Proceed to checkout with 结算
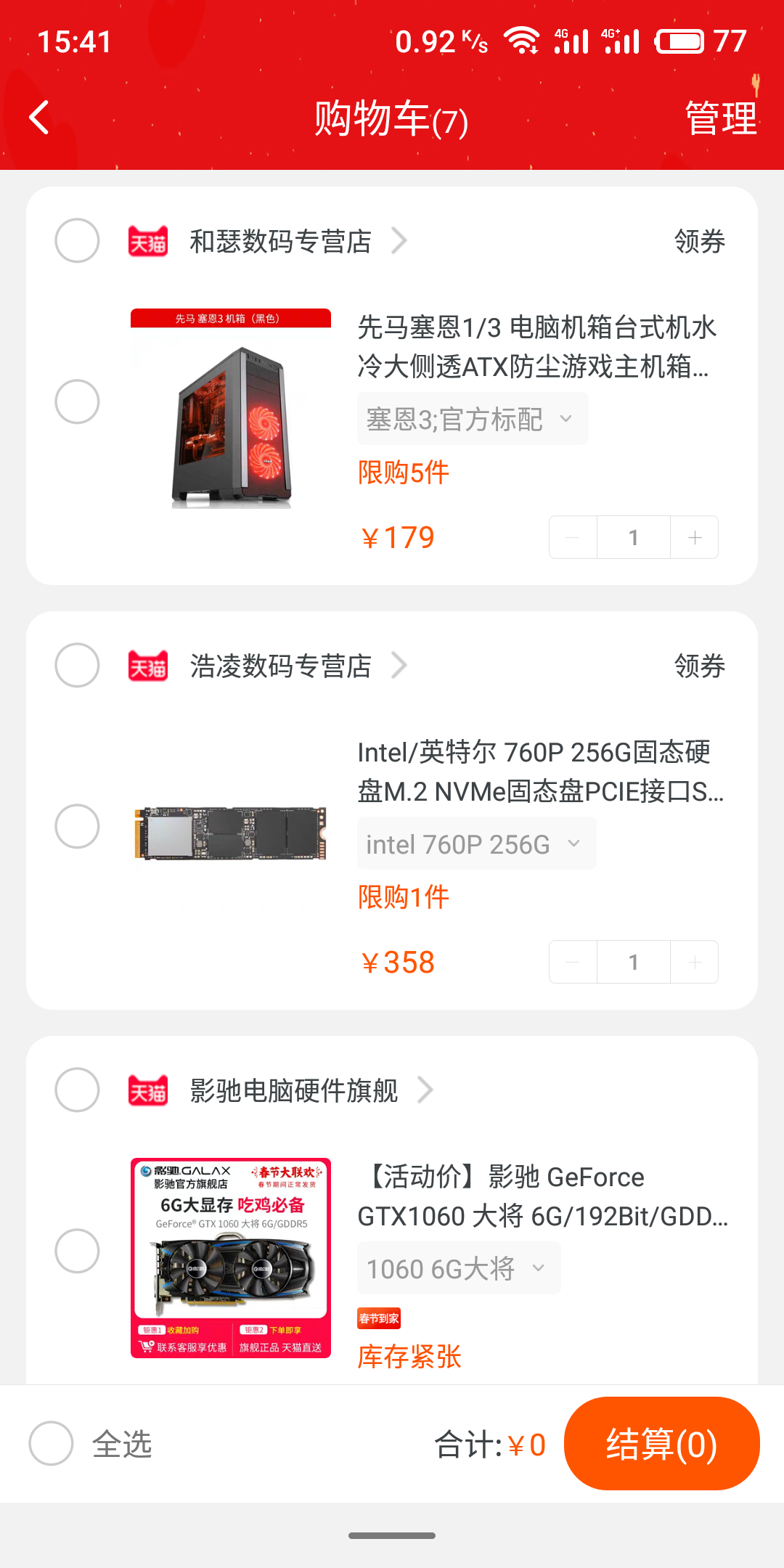 tap(661, 1443)
